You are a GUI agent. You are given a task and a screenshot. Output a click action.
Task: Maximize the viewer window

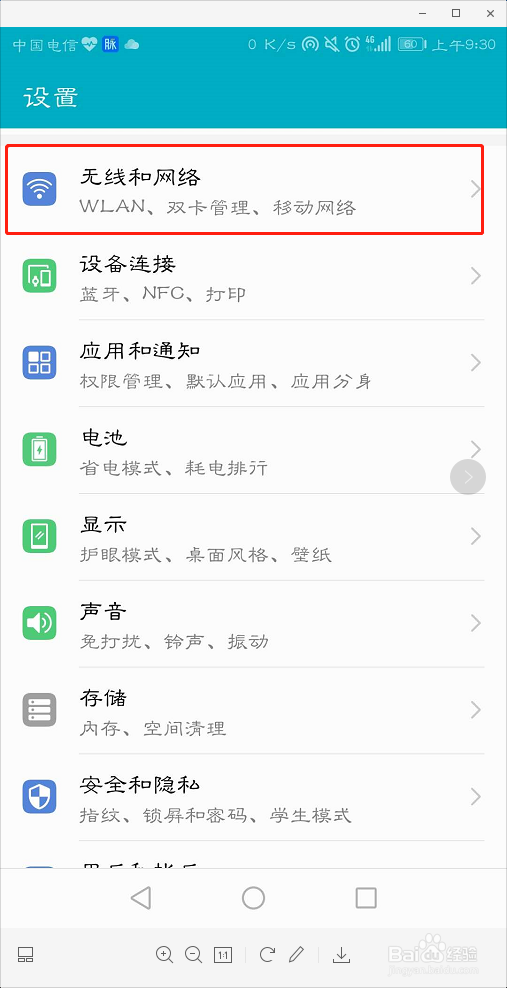tap(456, 13)
